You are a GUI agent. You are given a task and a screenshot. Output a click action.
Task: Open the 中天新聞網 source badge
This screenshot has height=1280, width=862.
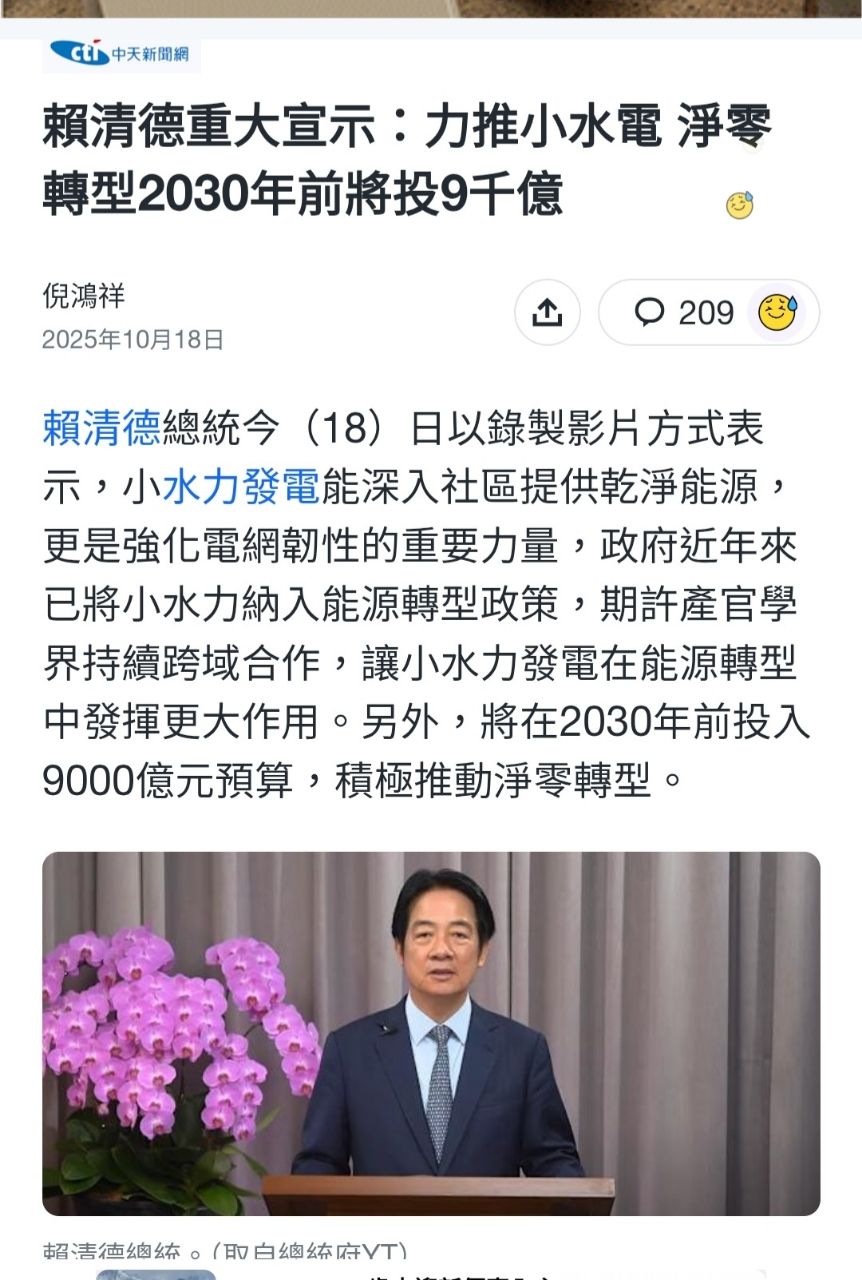tap(121, 53)
